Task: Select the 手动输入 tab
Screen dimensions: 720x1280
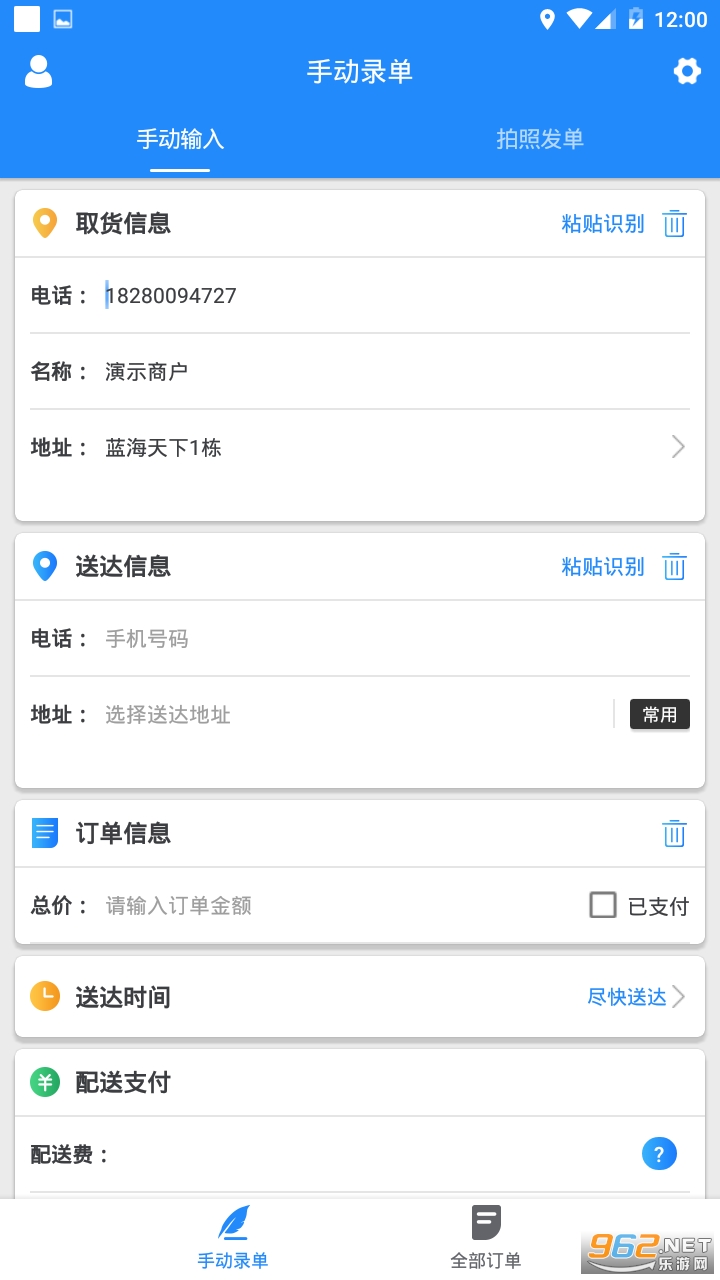Action: coord(180,140)
